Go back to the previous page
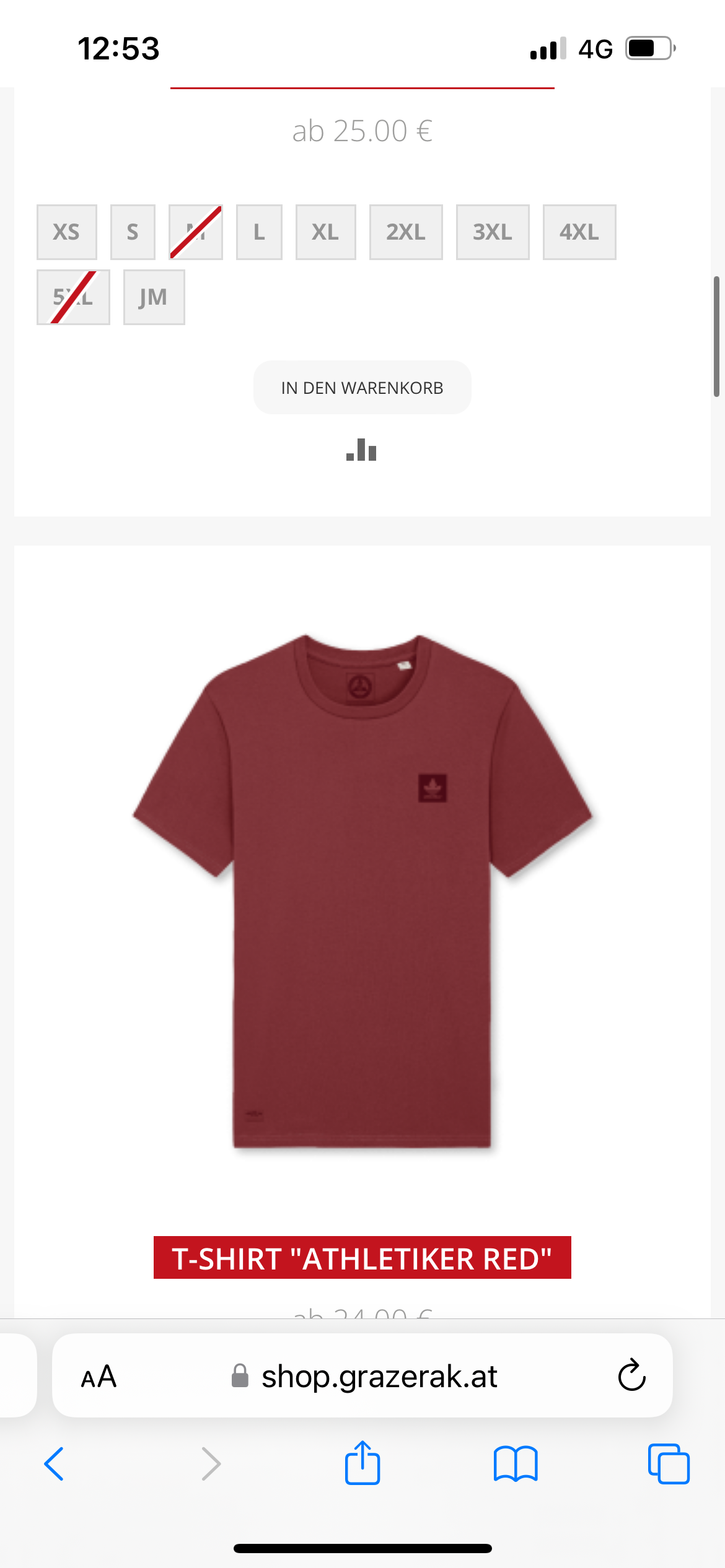The width and height of the screenshot is (725, 1568). coord(55,1464)
